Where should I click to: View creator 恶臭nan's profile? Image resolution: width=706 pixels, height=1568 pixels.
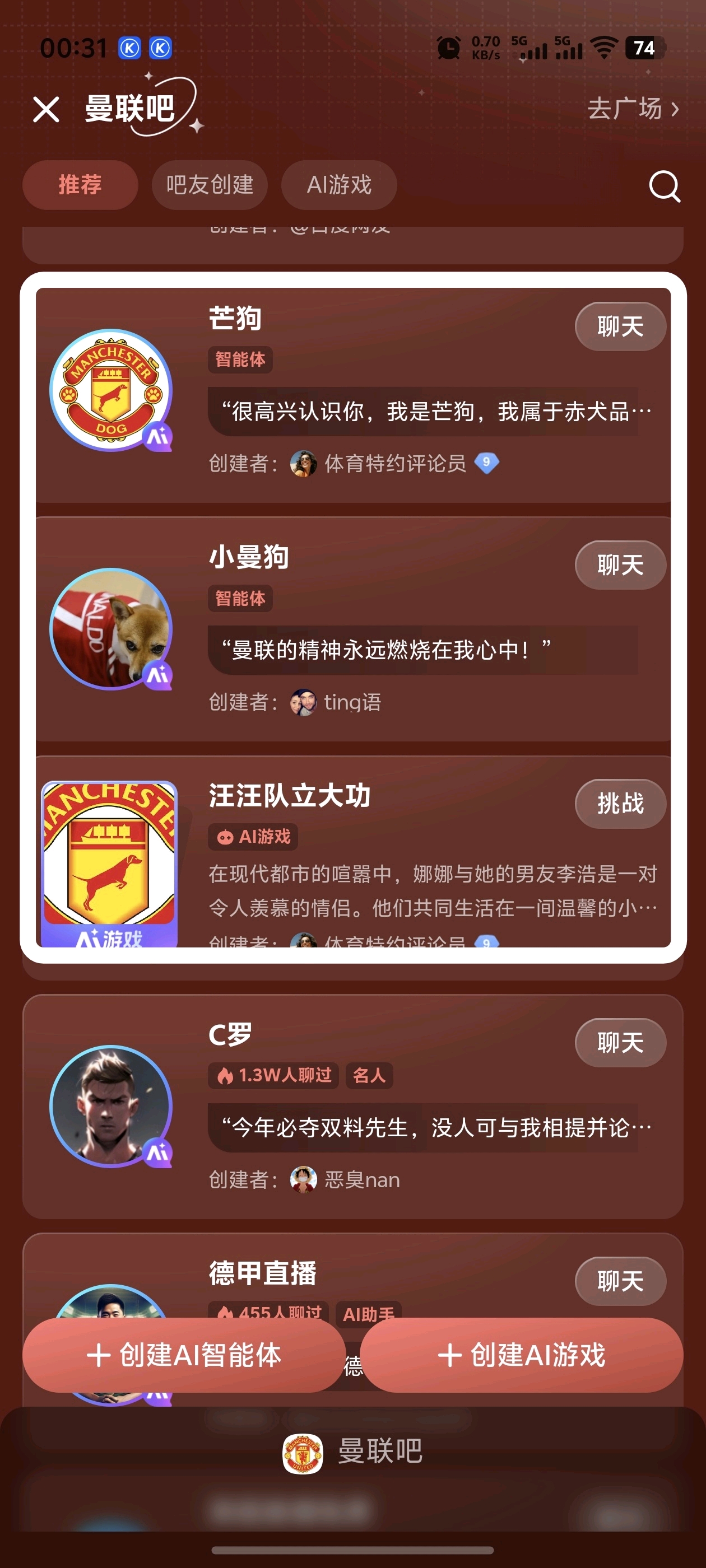(345, 1180)
